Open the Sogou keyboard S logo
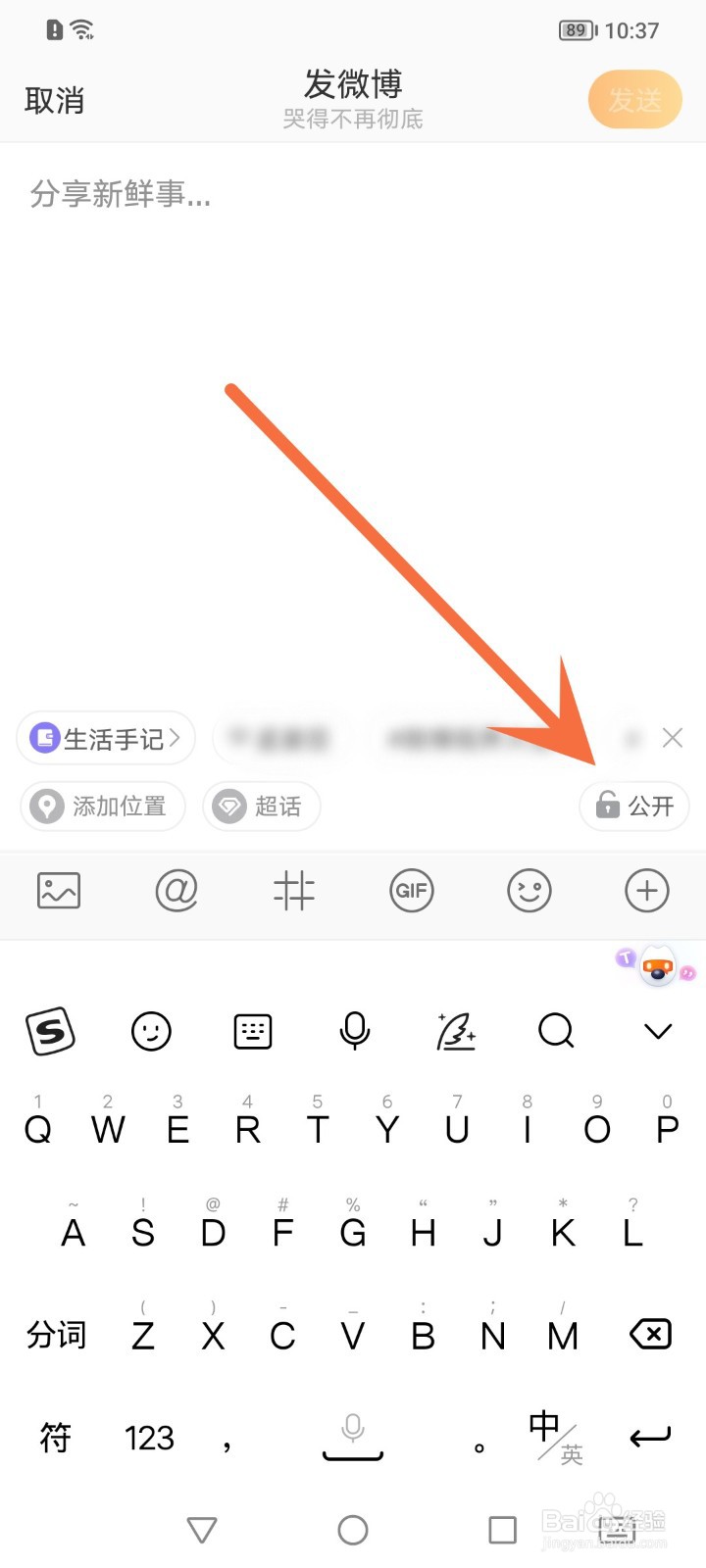 50,1031
